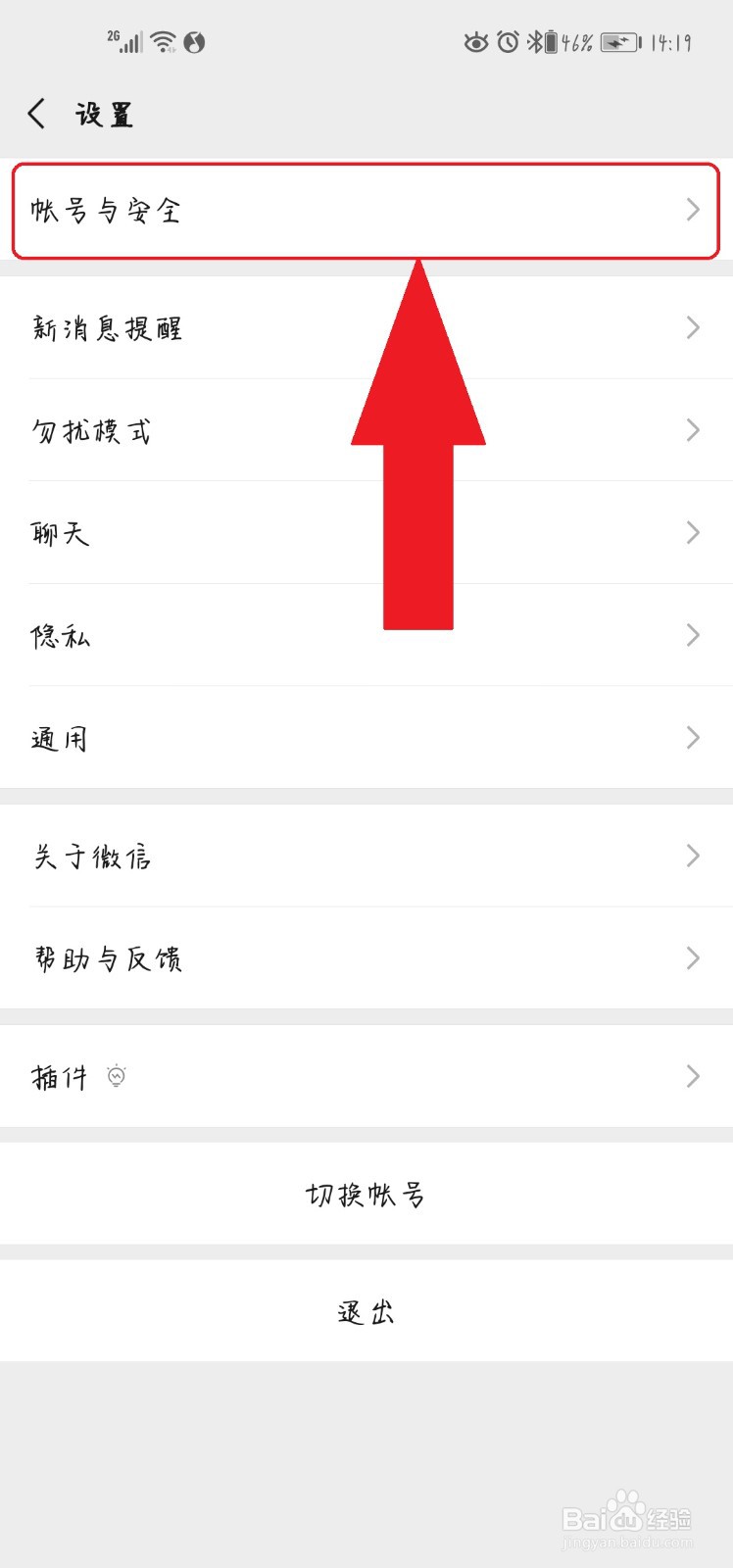Click the NFC icon in the status bar

point(195,42)
